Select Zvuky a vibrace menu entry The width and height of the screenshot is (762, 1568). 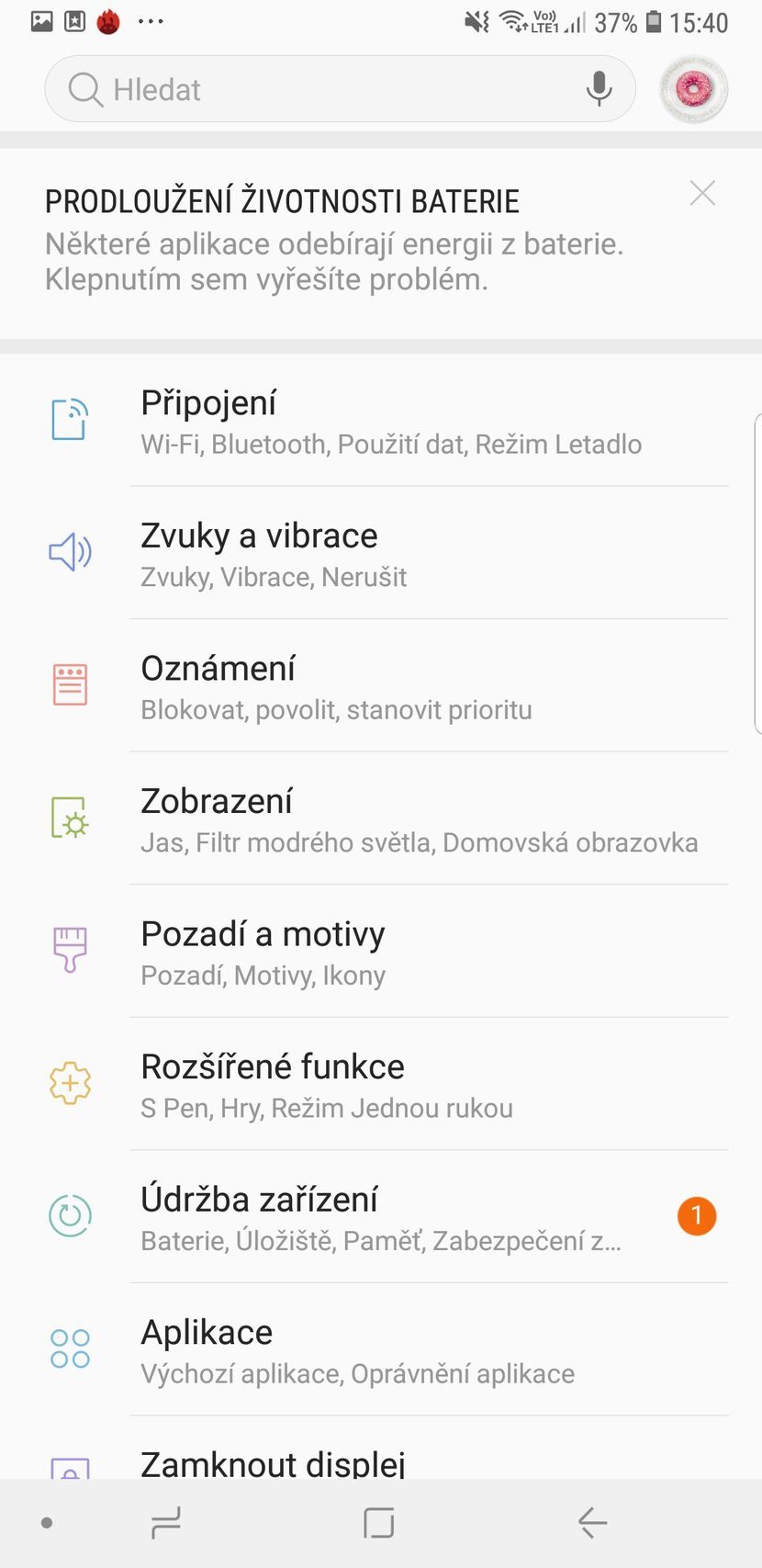[x=259, y=535]
